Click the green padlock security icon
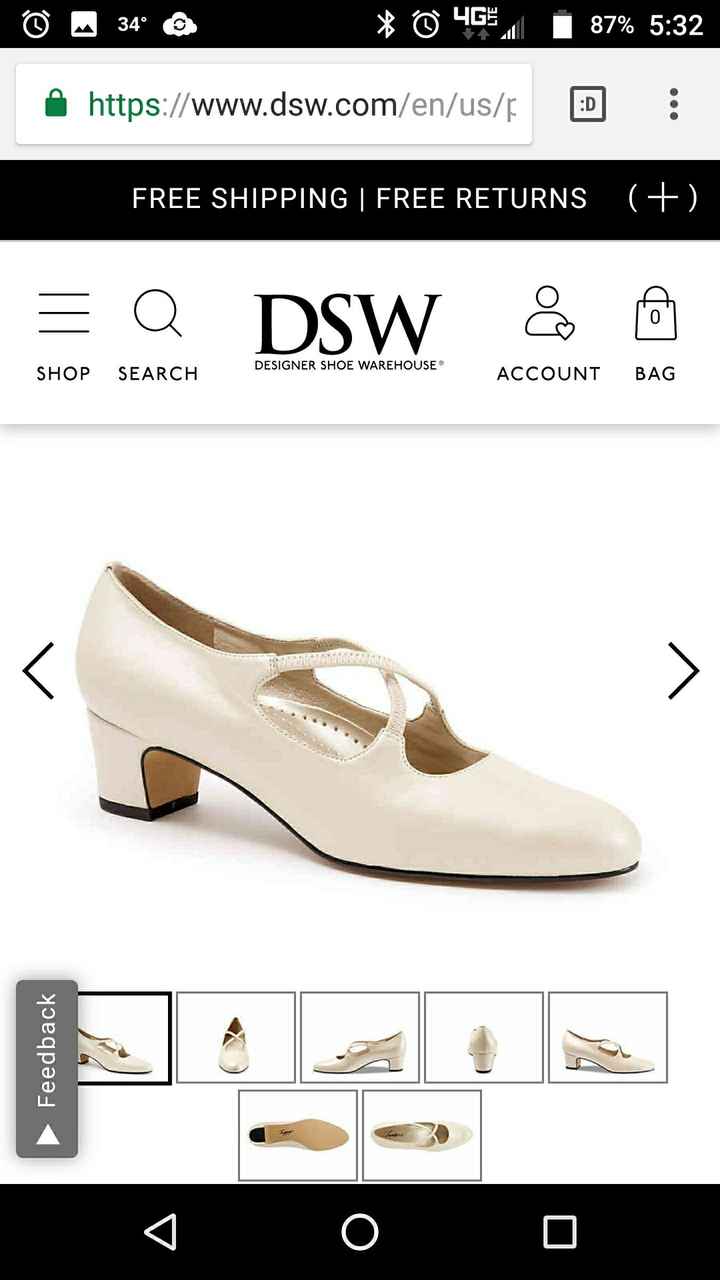The height and width of the screenshot is (1280, 720). tap(55, 104)
